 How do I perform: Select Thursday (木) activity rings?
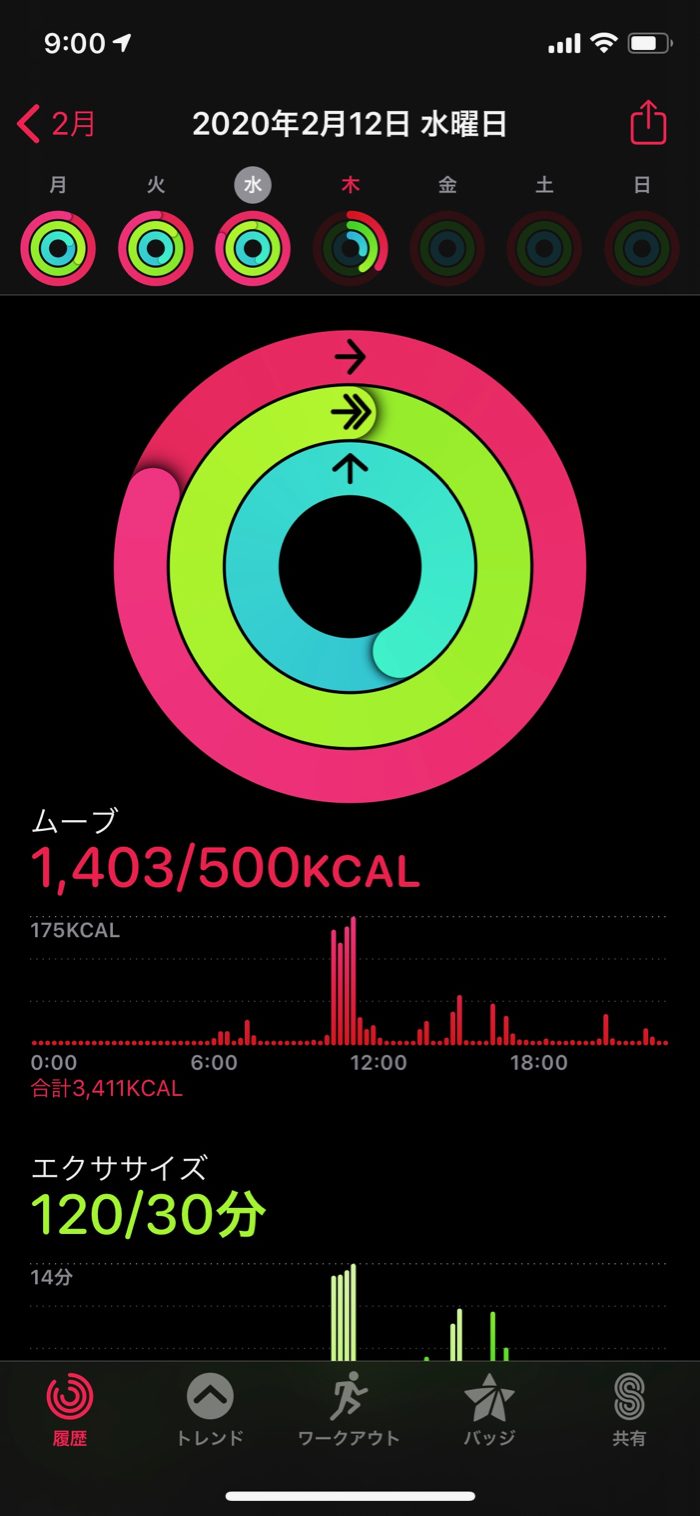[350, 248]
